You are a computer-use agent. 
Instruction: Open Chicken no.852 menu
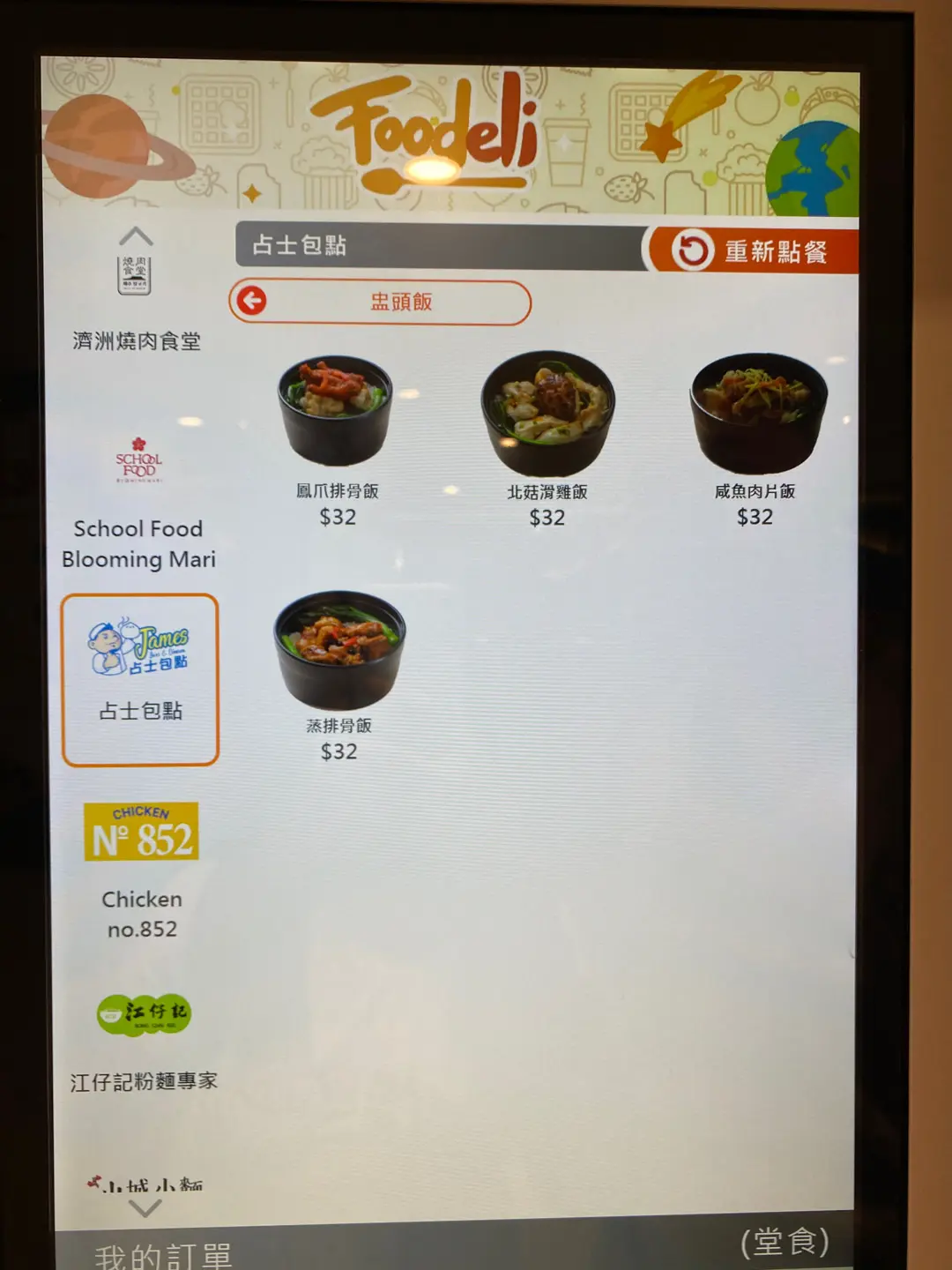pos(141,869)
